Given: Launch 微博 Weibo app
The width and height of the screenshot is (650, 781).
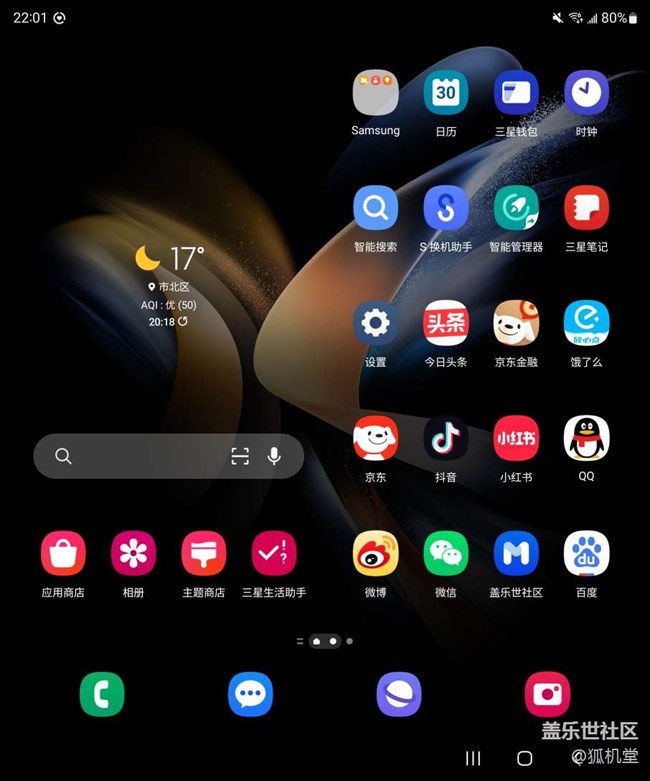Looking at the screenshot, I should click(375, 554).
